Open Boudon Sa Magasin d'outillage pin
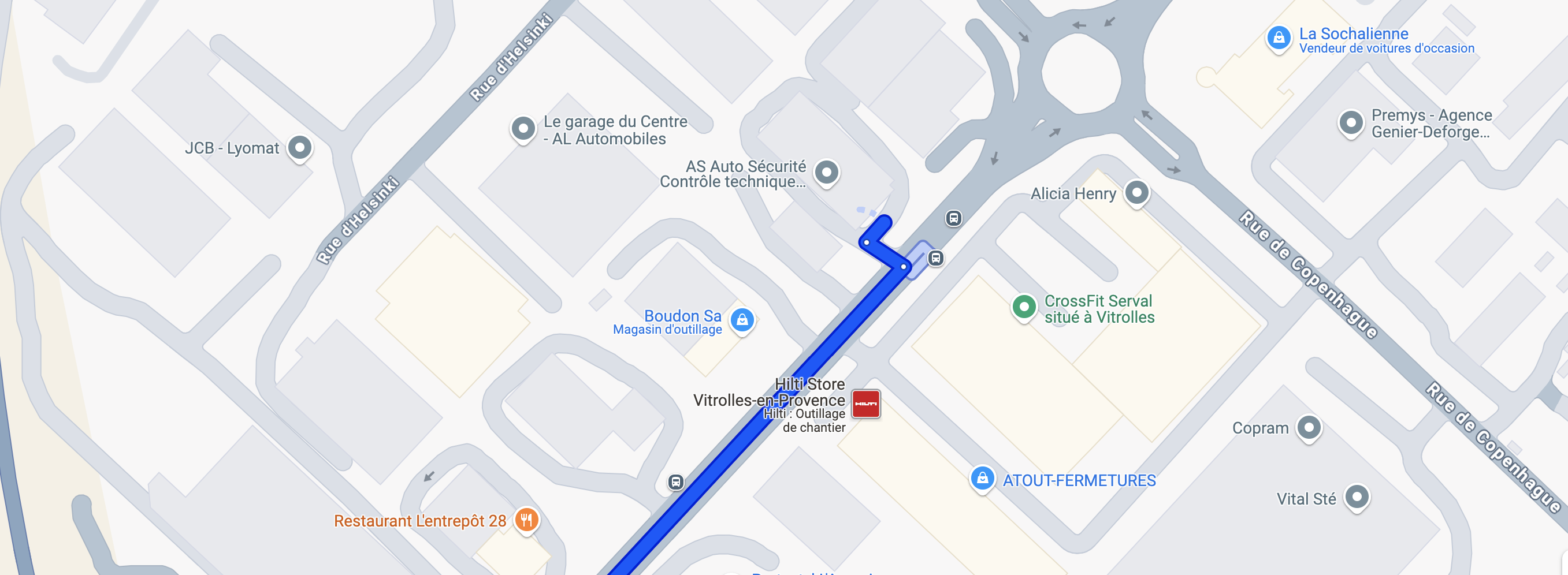 point(742,320)
